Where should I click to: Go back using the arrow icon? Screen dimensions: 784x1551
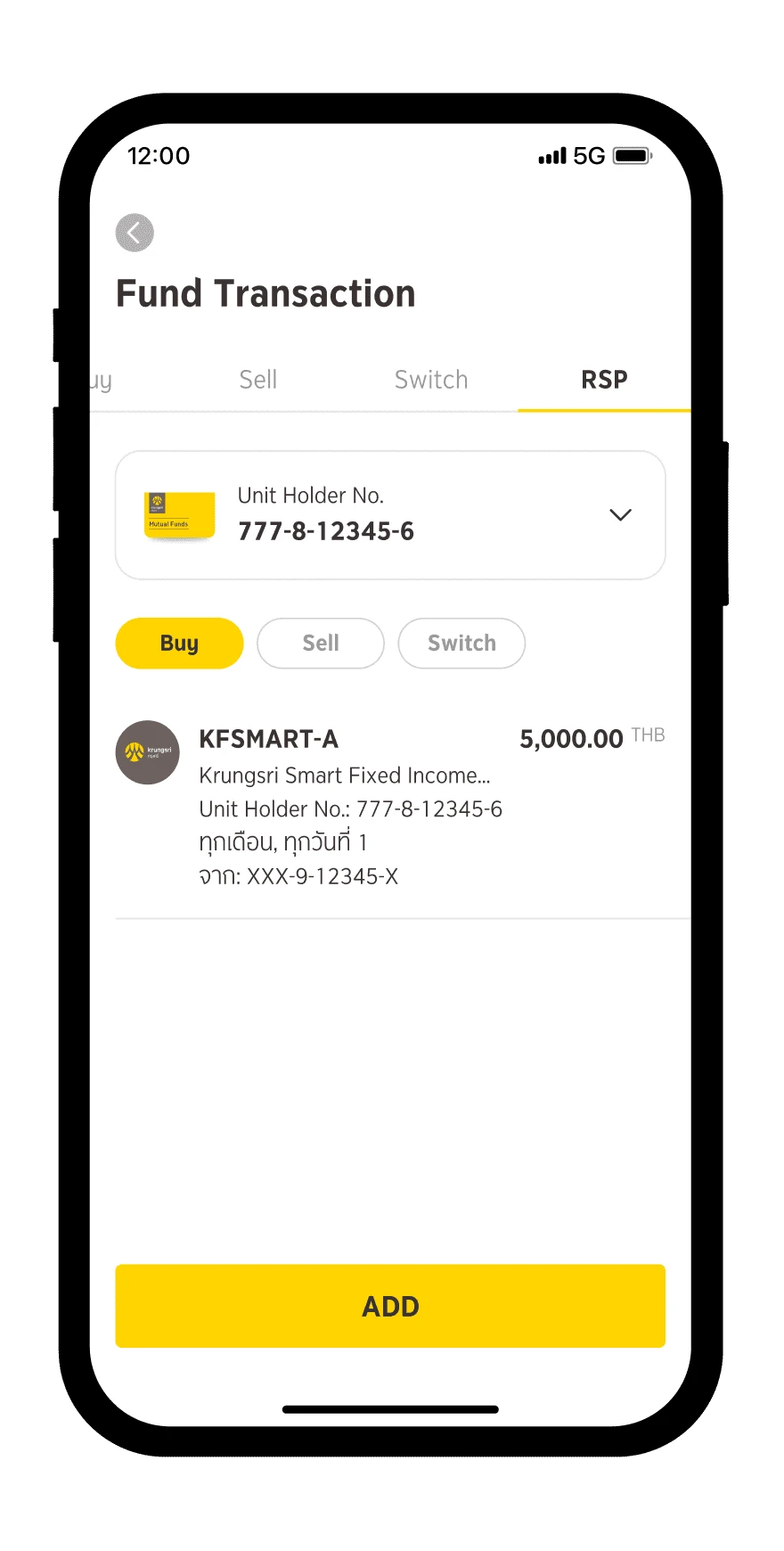pyautogui.click(x=135, y=234)
